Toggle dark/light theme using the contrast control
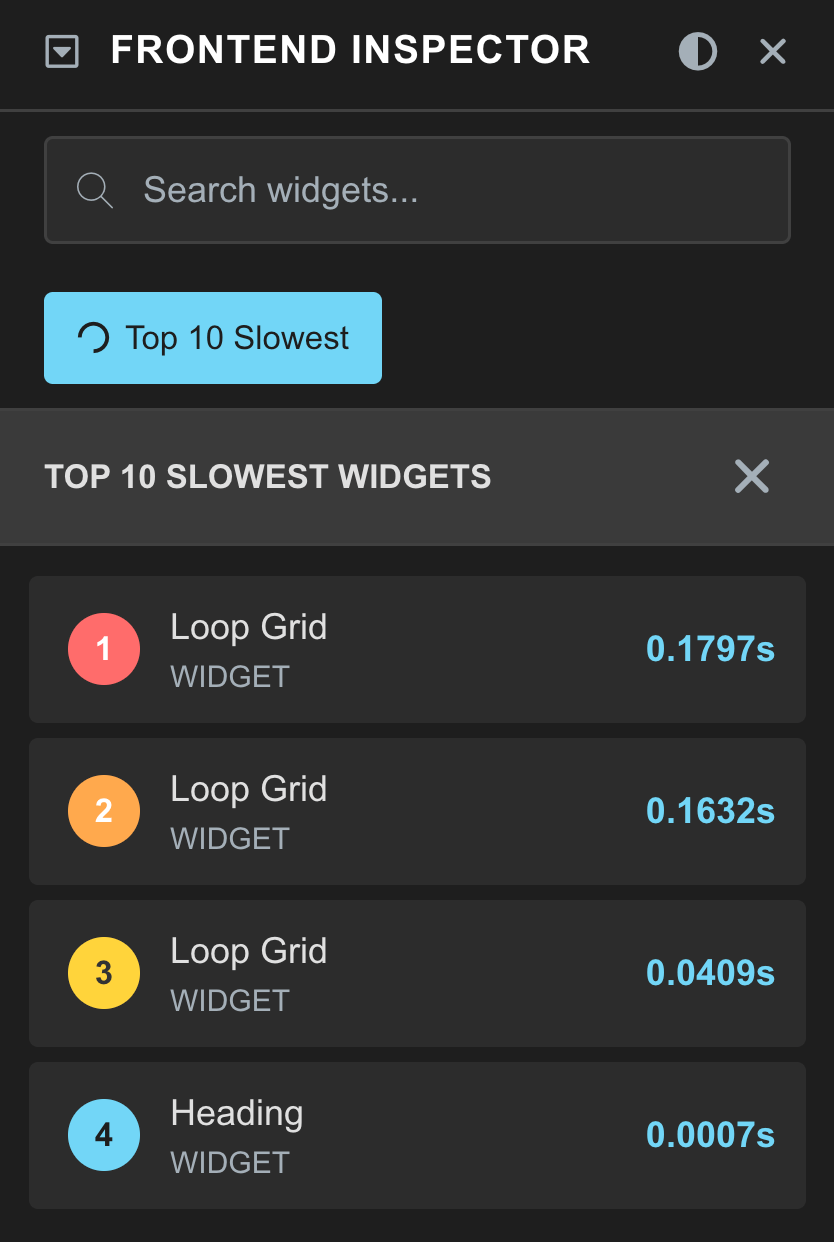Image resolution: width=834 pixels, height=1242 pixels. click(x=697, y=51)
